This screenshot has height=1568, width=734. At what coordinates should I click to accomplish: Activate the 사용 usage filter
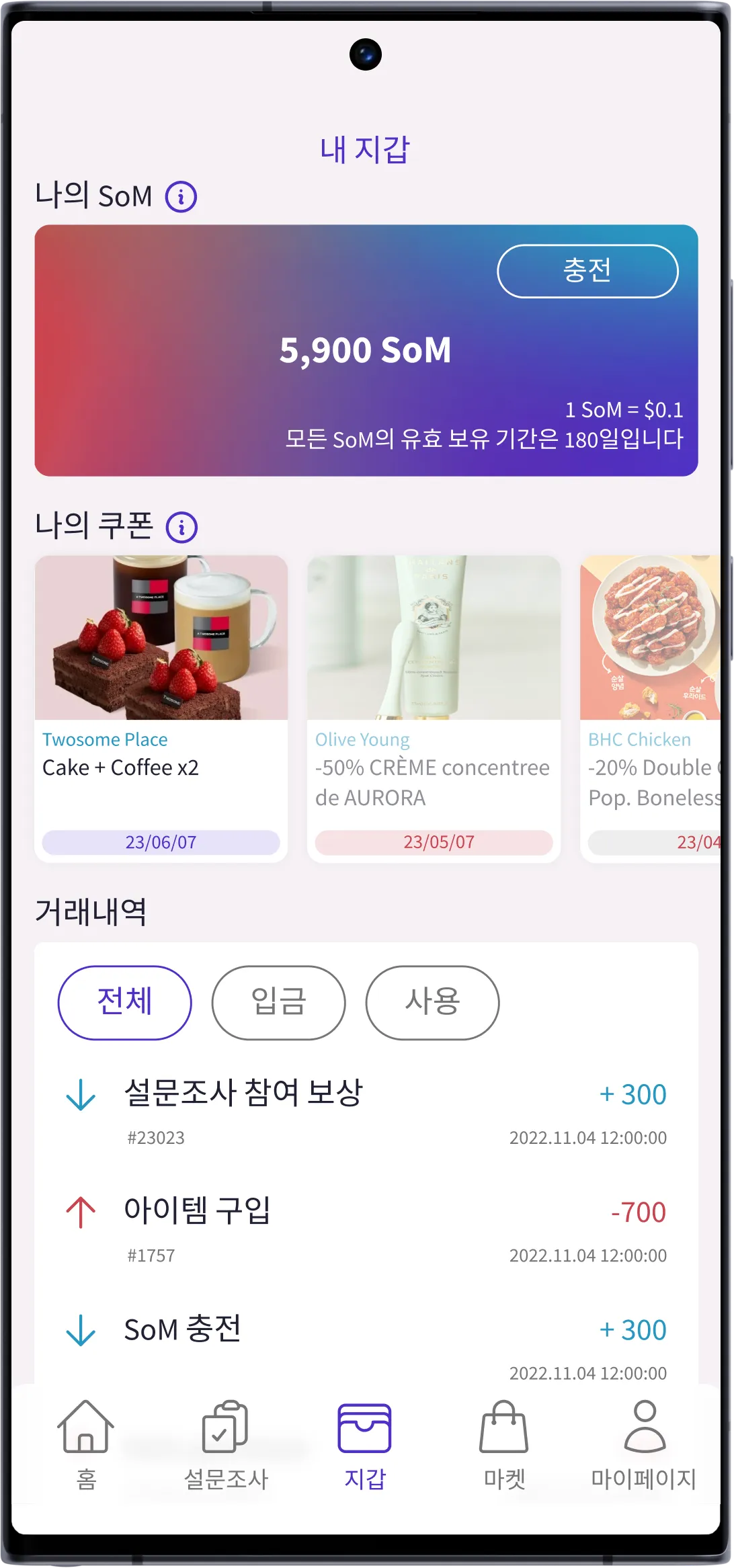tap(432, 1002)
